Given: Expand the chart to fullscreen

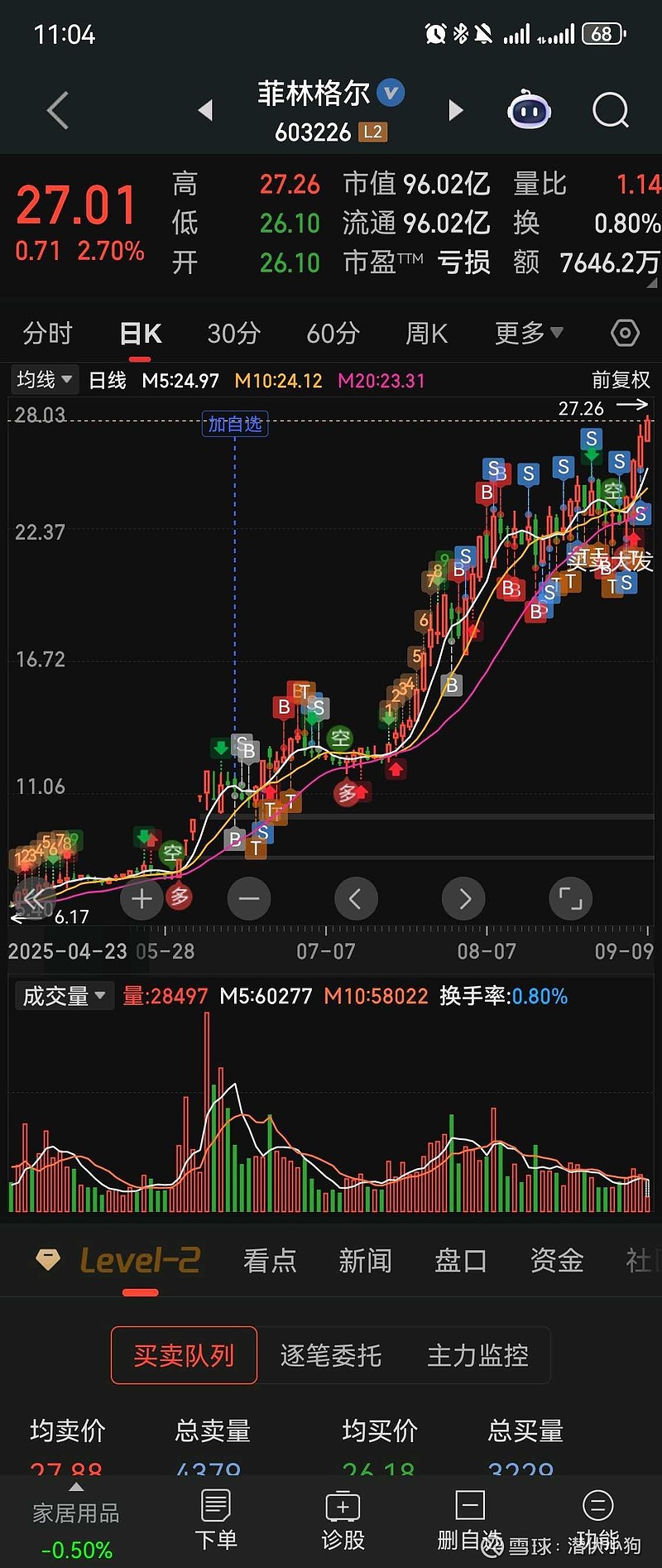Looking at the screenshot, I should (571, 899).
